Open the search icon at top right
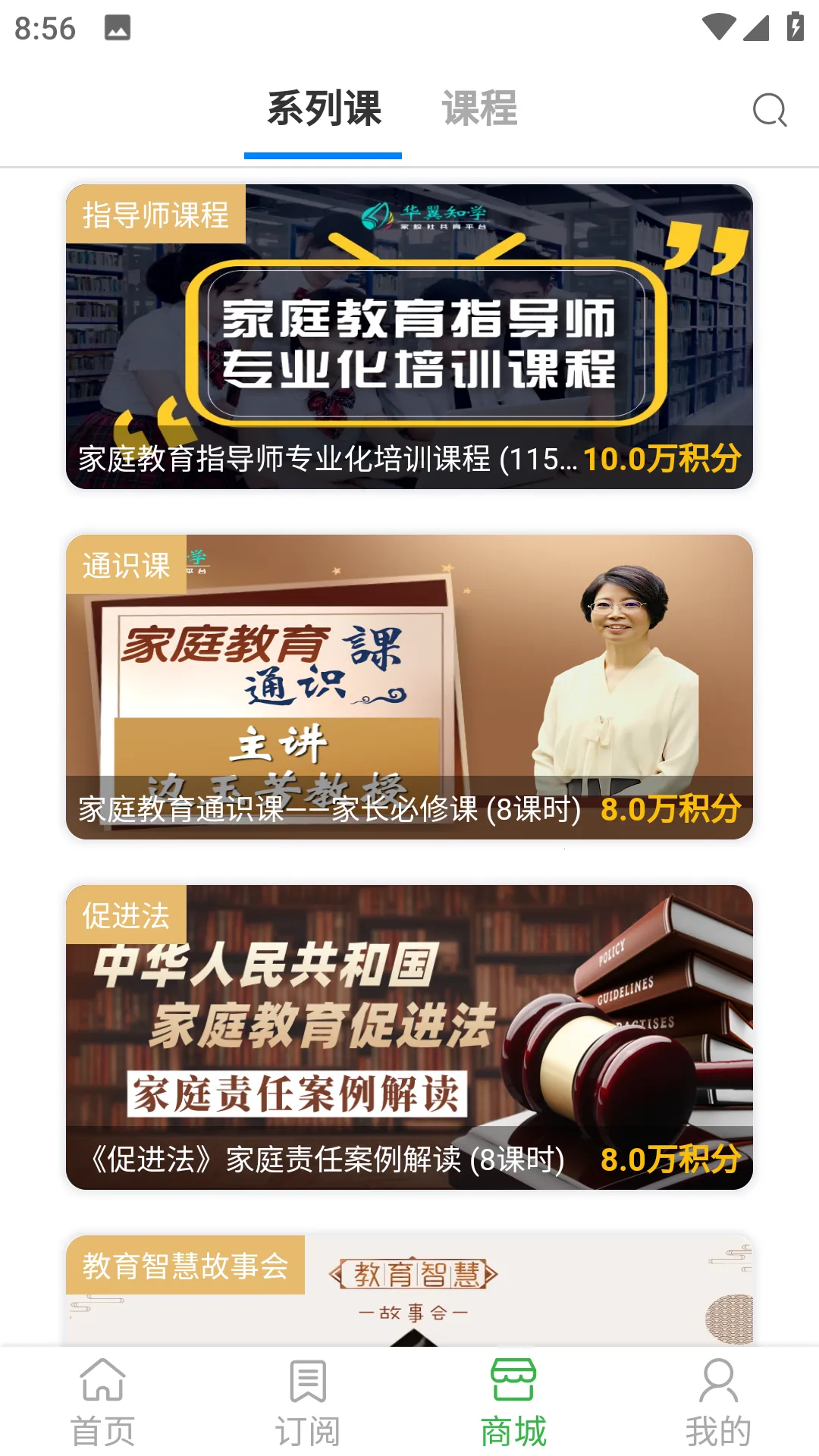Image resolution: width=819 pixels, height=1456 pixels. (x=769, y=110)
